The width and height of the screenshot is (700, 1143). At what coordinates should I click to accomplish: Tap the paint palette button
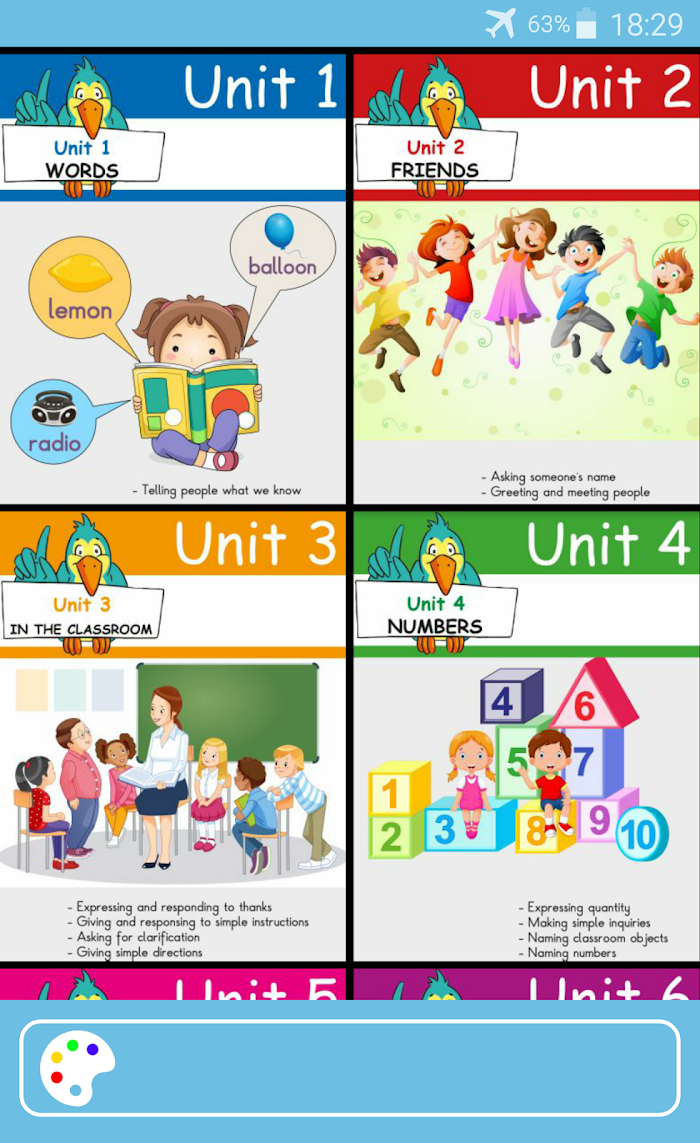click(78, 1068)
